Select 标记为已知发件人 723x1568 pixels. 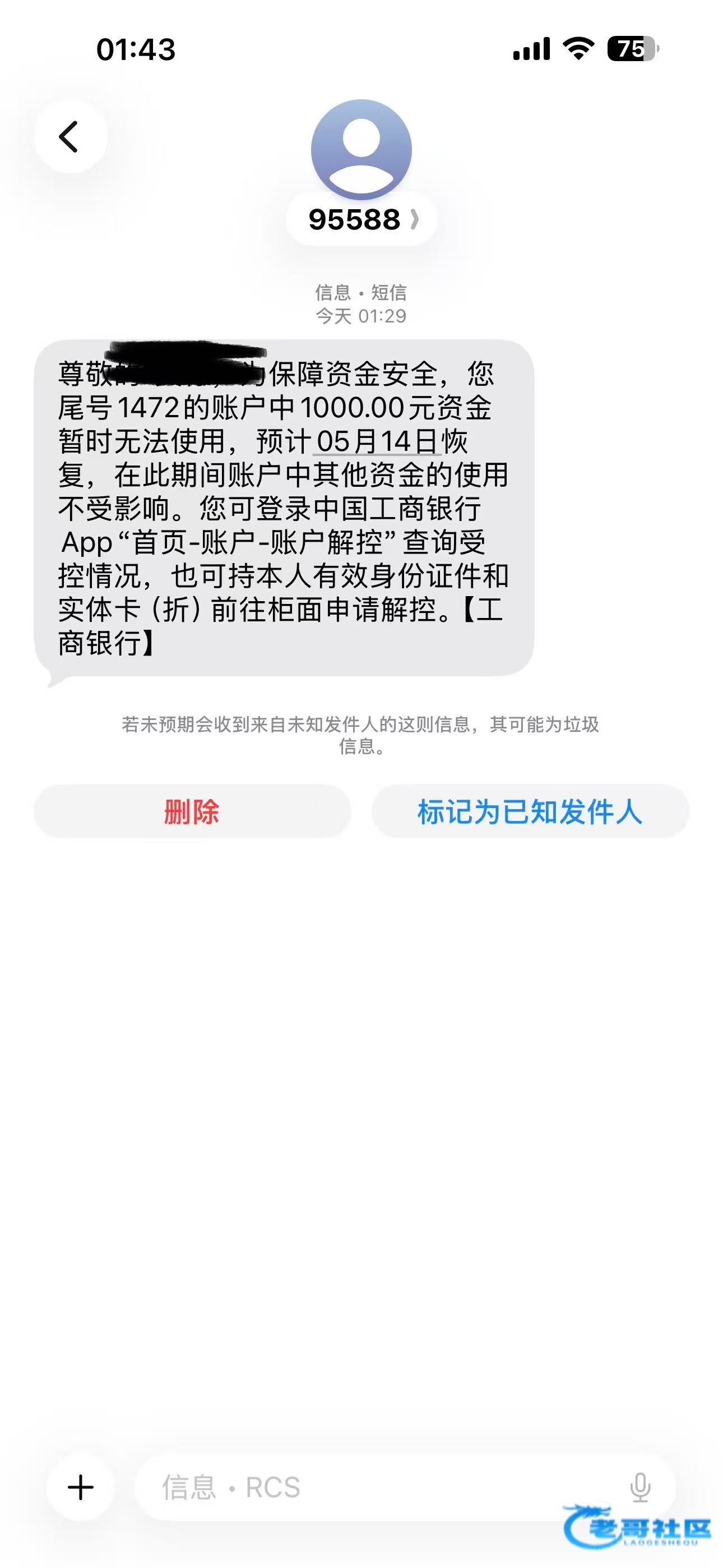click(x=530, y=812)
